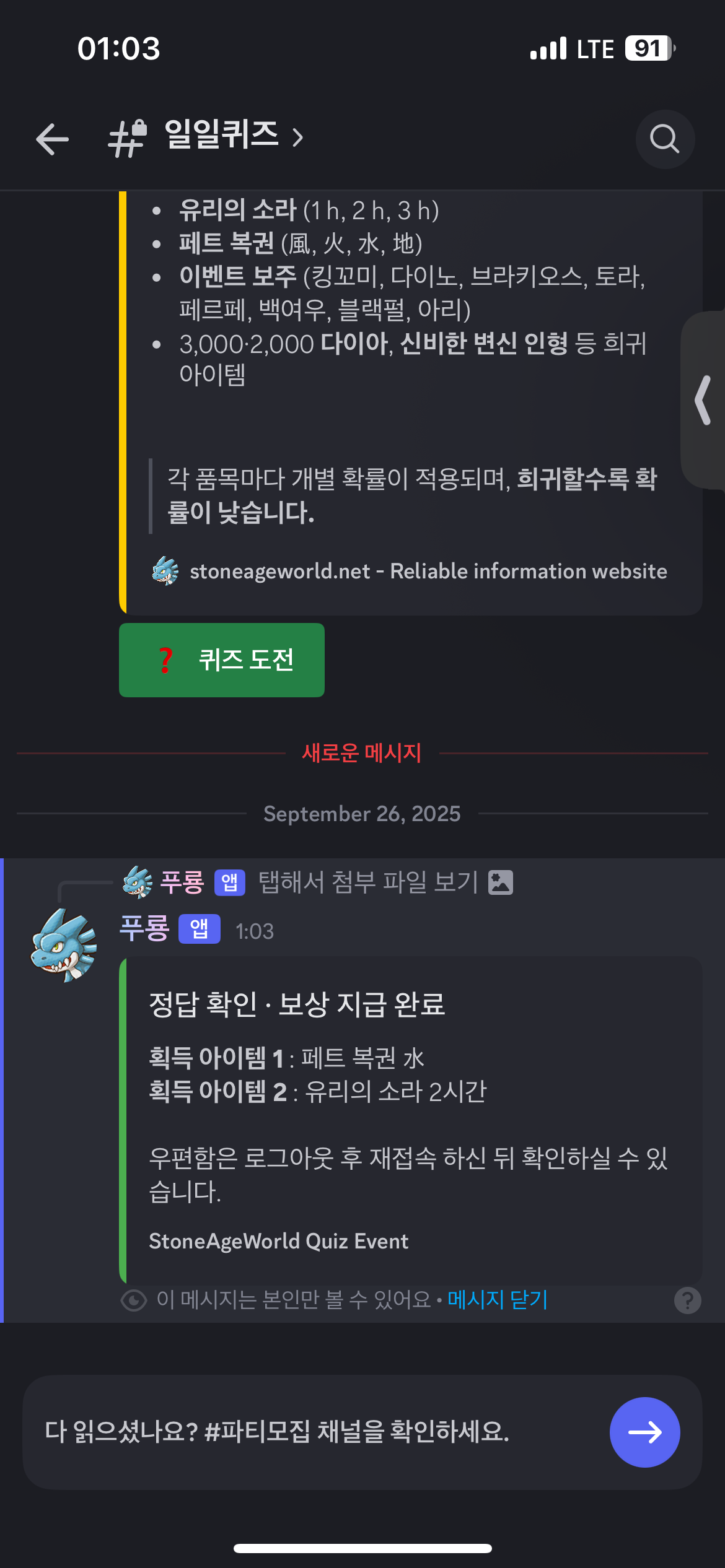The height and width of the screenshot is (1568, 725).
Task: Open the channel search
Action: pyautogui.click(x=664, y=139)
